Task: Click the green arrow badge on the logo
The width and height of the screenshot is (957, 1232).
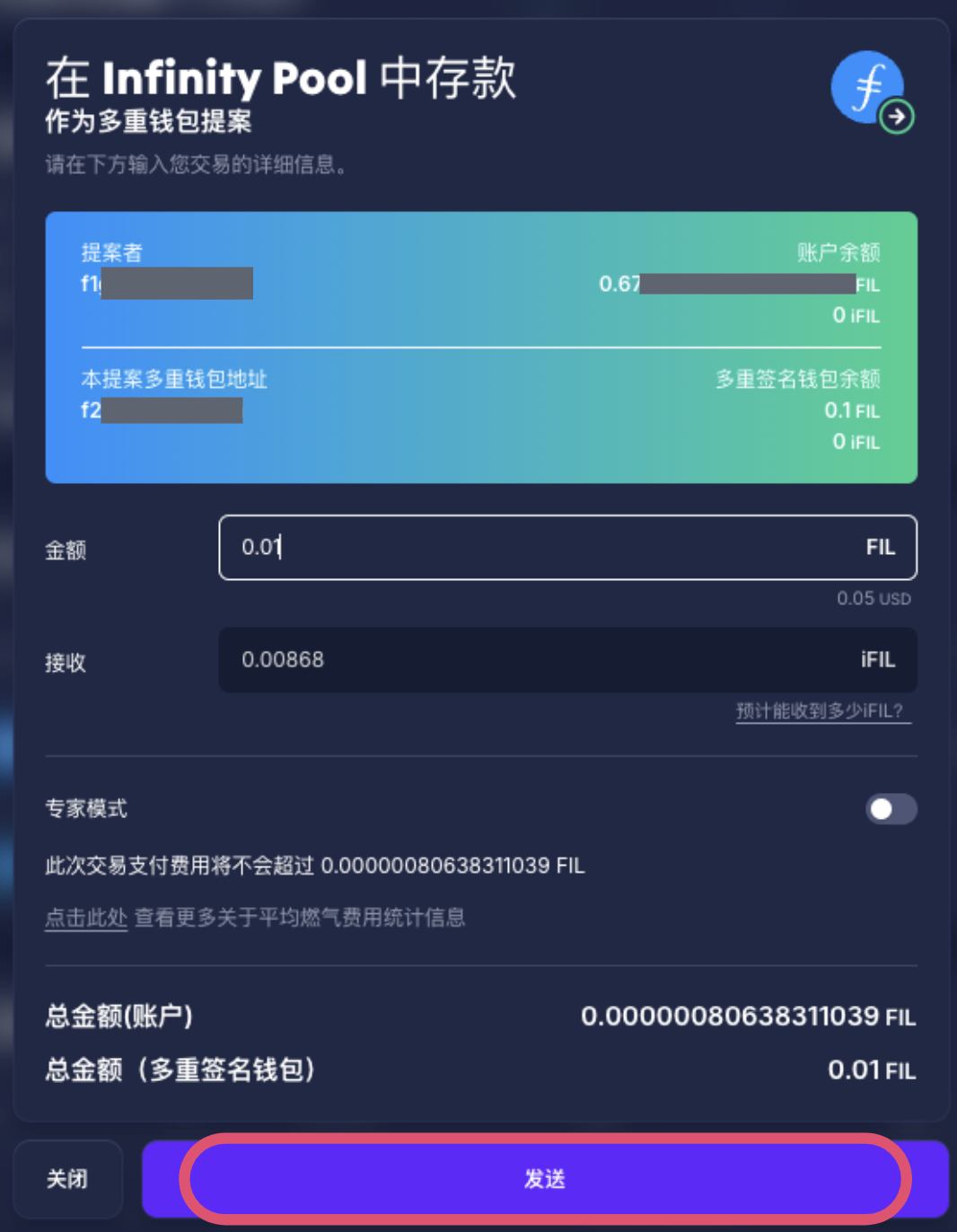Action: [895, 116]
